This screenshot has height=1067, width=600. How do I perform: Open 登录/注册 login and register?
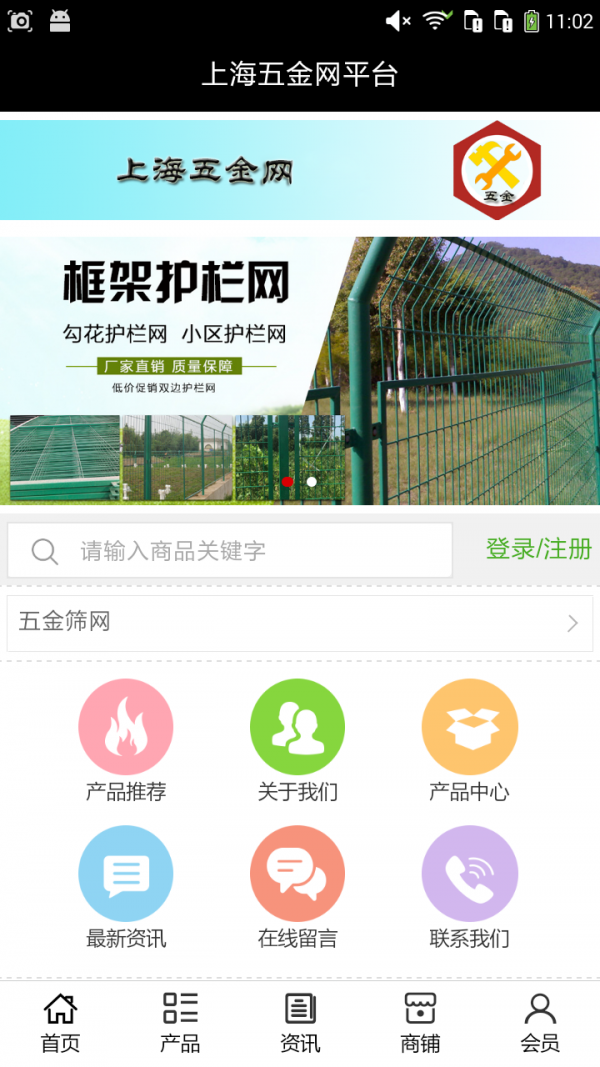click(x=538, y=549)
